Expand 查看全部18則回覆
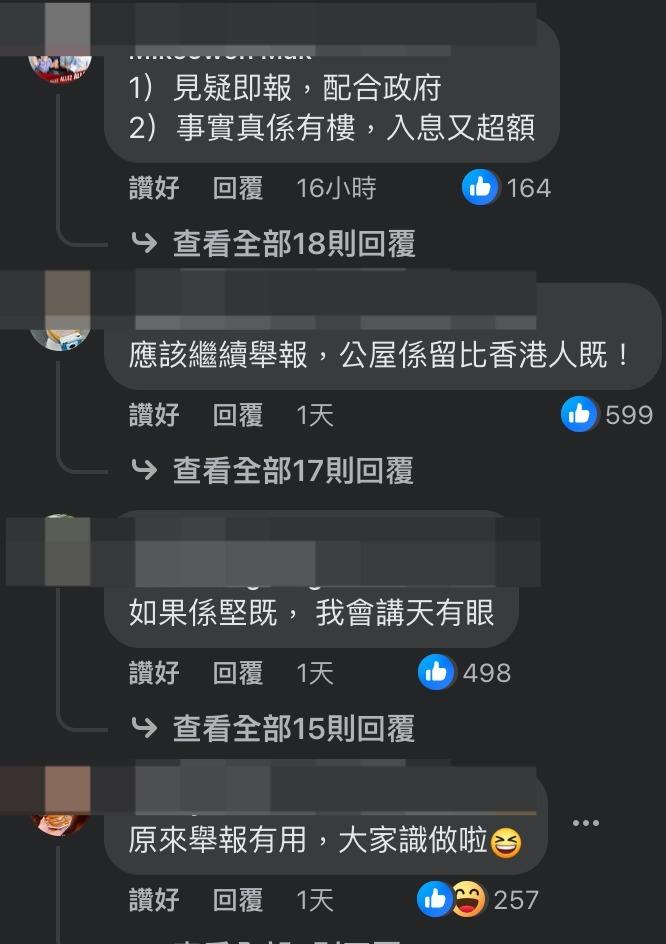 pyautogui.click(x=293, y=243)
